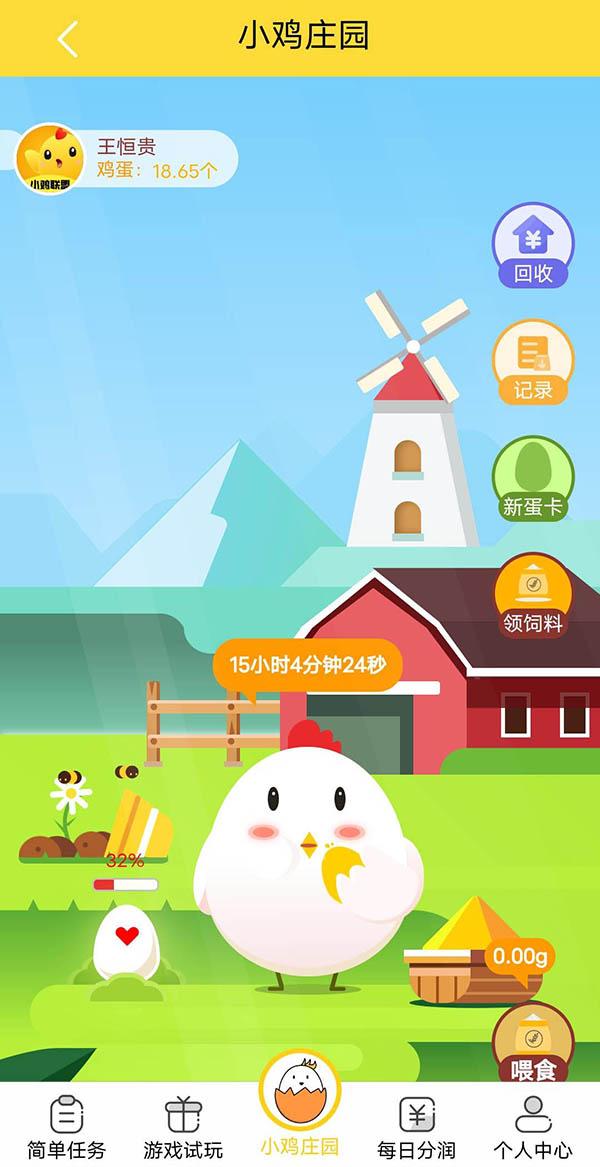The image size is (600, 1167).
Task: Switch to the 简单任务 tab
Action: [x=67, y=1126]
